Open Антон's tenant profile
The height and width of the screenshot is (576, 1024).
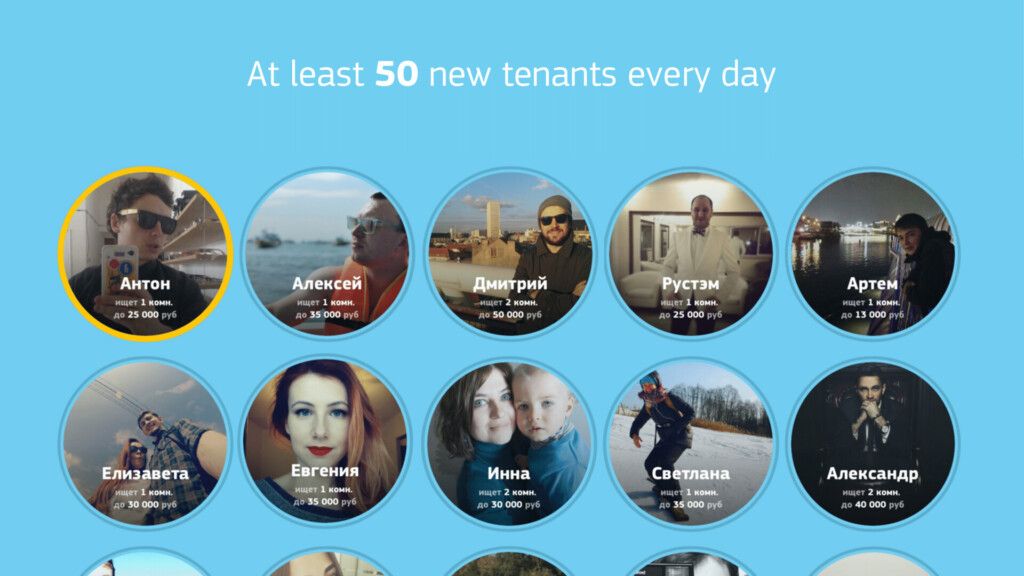(x=146, y=254)
